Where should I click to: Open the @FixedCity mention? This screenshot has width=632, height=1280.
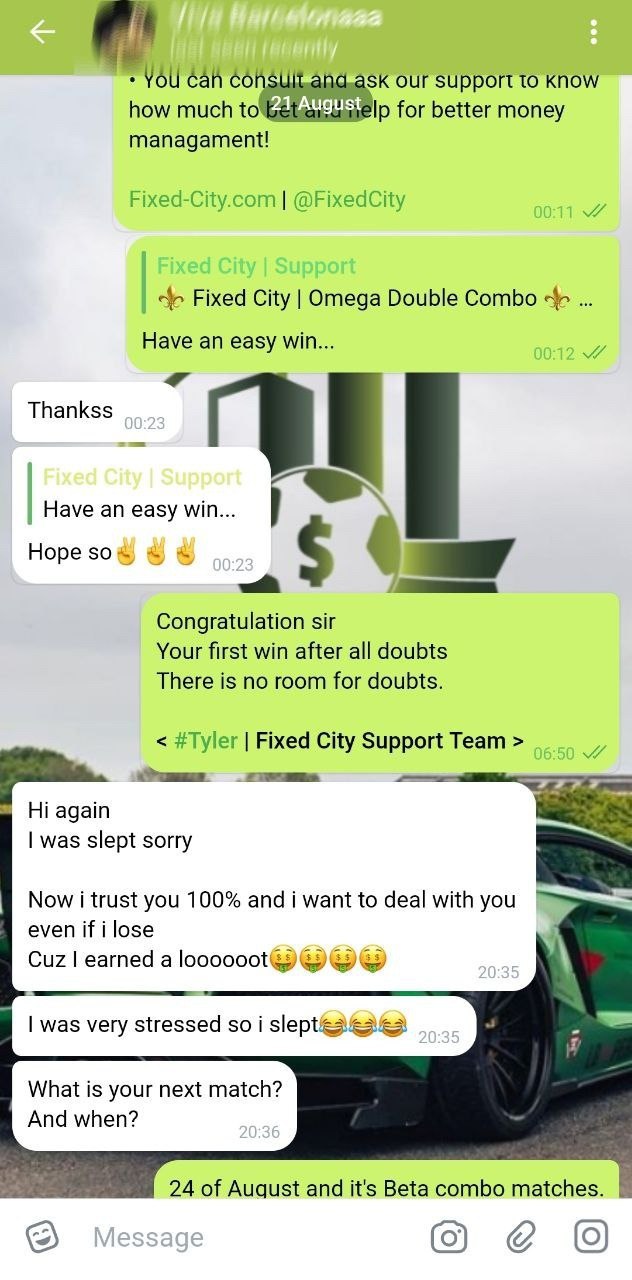[349, 199]
